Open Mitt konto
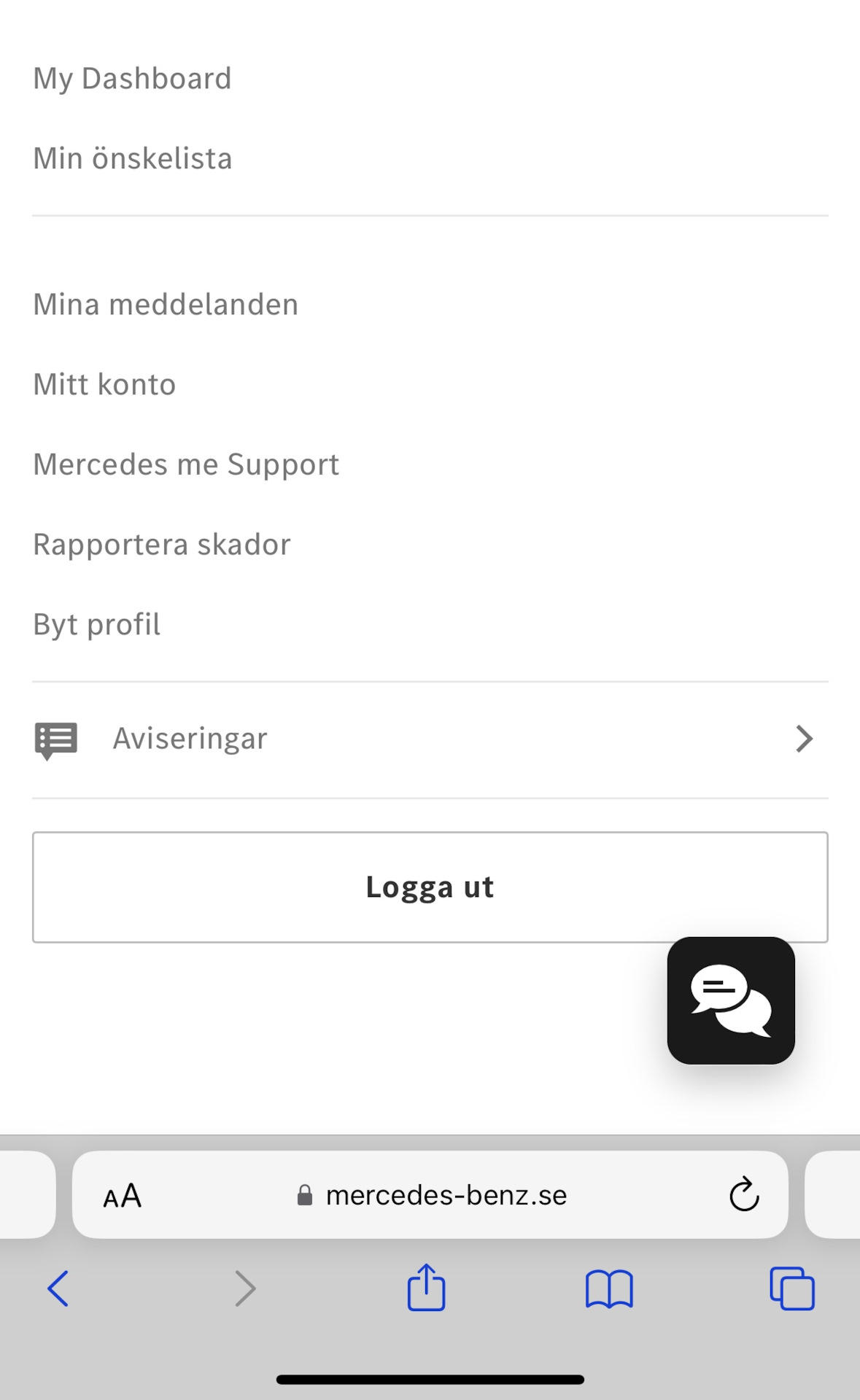Screen dimensions: 860x1400 (104, 384)
